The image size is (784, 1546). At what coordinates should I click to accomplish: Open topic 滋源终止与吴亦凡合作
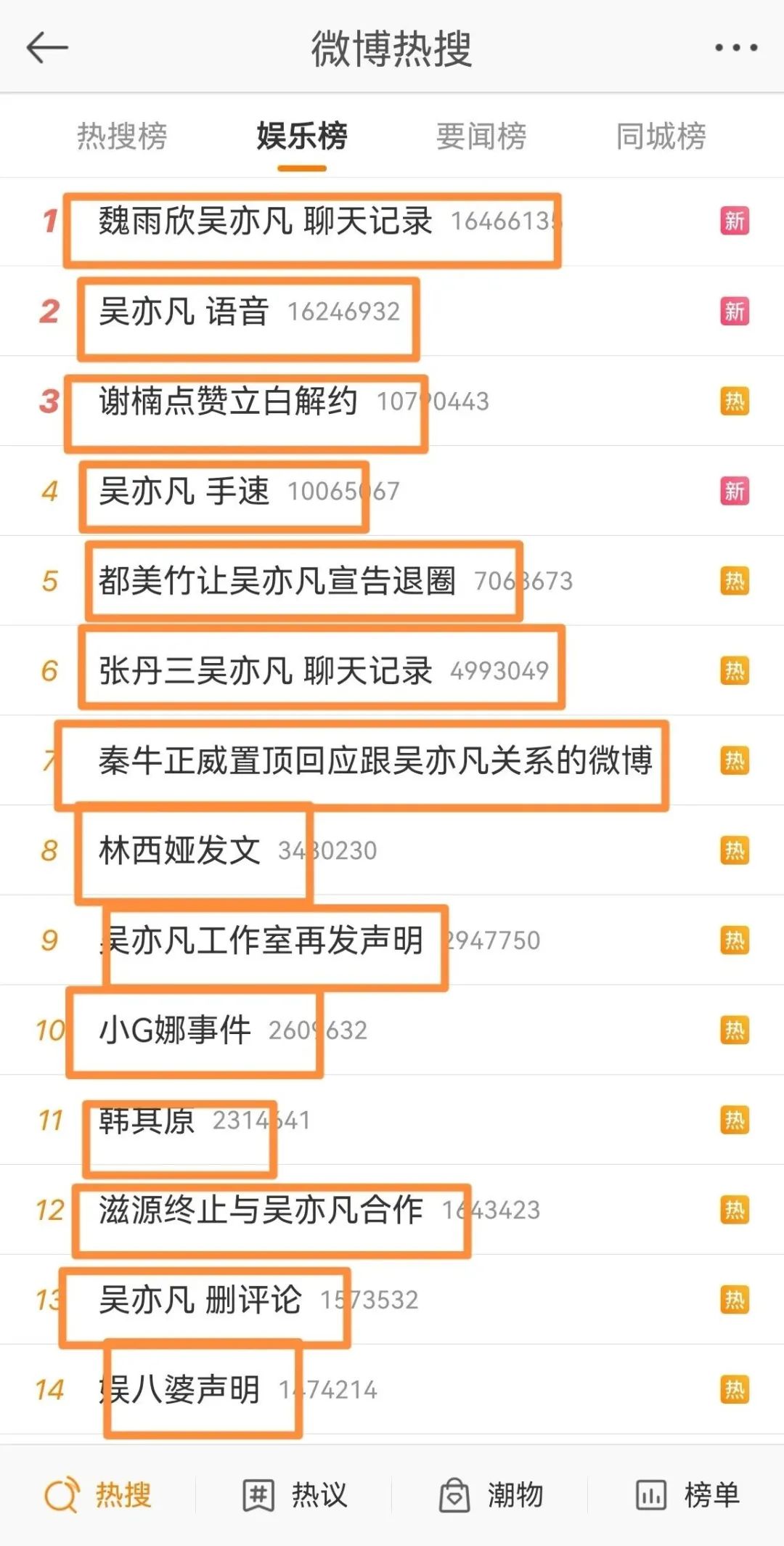pos(261,1210)
